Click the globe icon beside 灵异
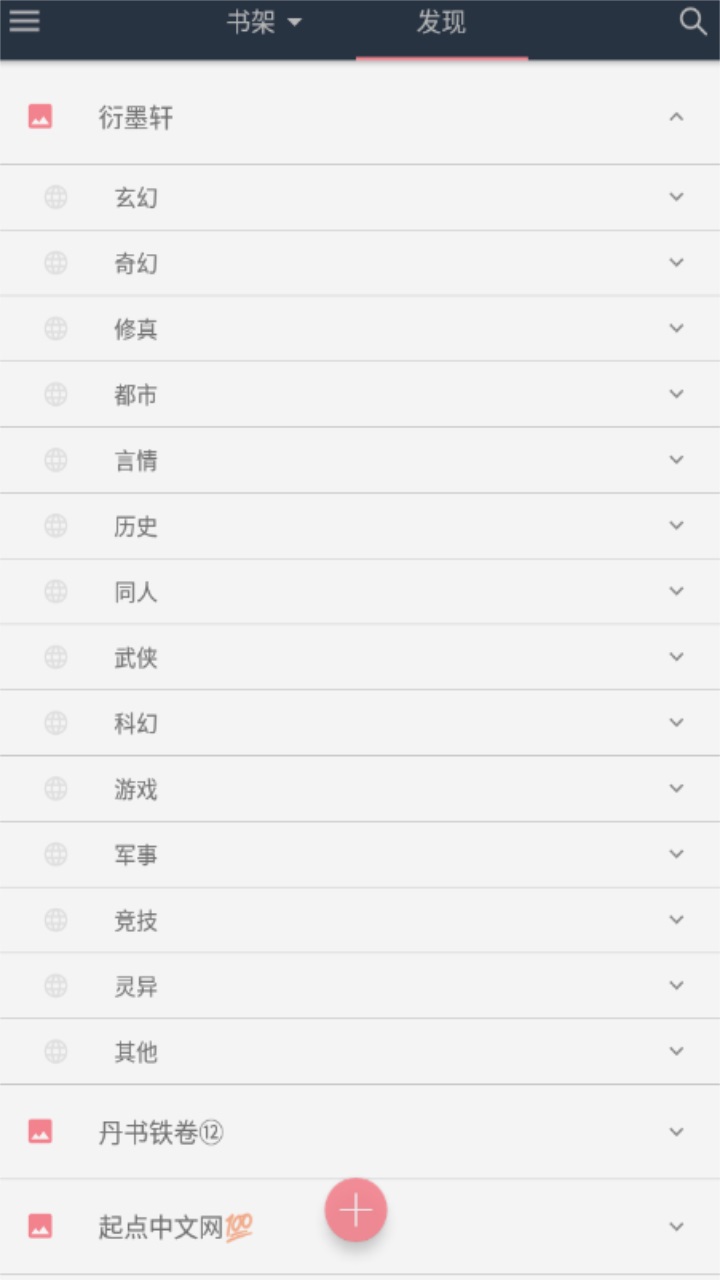 pyautogui.click(x=55, y=985)
